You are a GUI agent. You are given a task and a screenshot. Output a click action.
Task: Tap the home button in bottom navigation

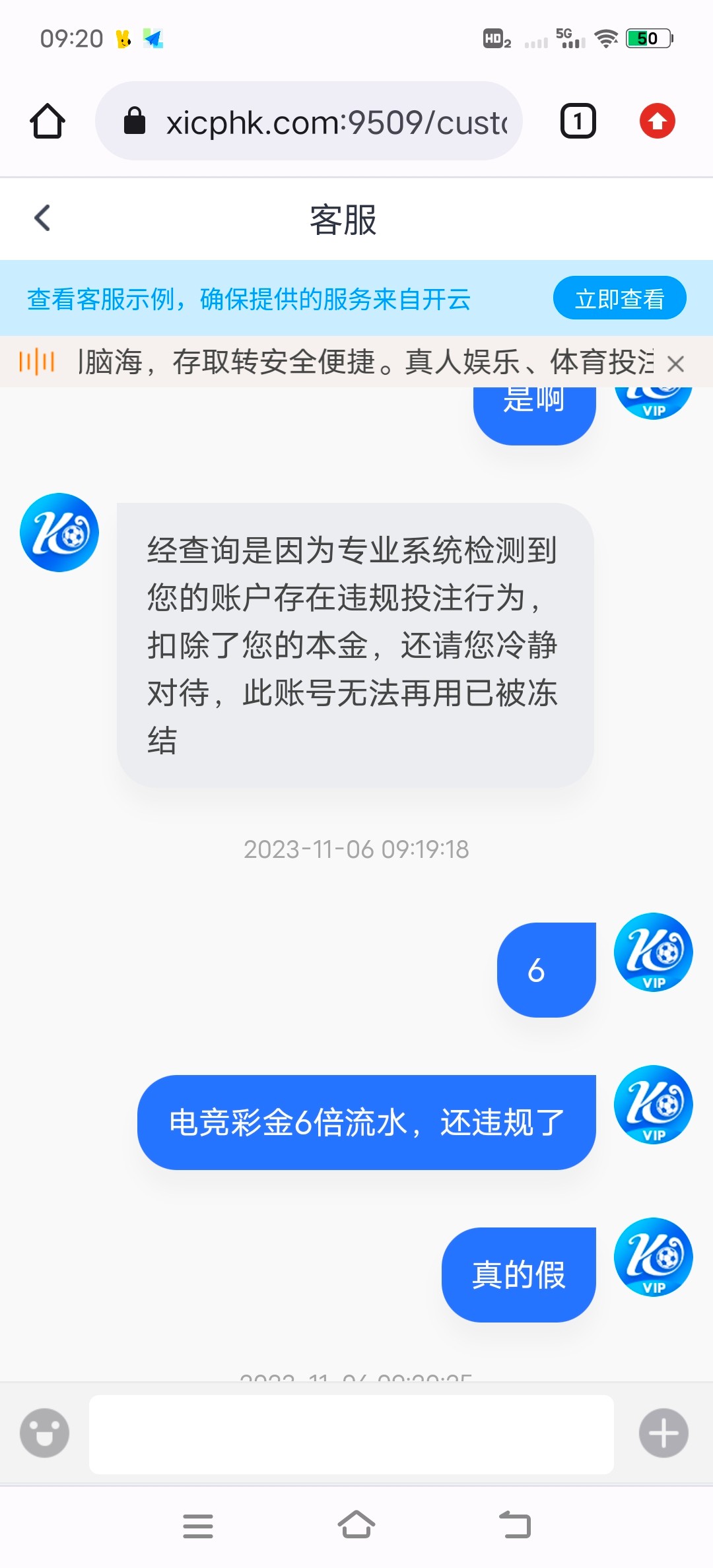[x=356, y=1526]
